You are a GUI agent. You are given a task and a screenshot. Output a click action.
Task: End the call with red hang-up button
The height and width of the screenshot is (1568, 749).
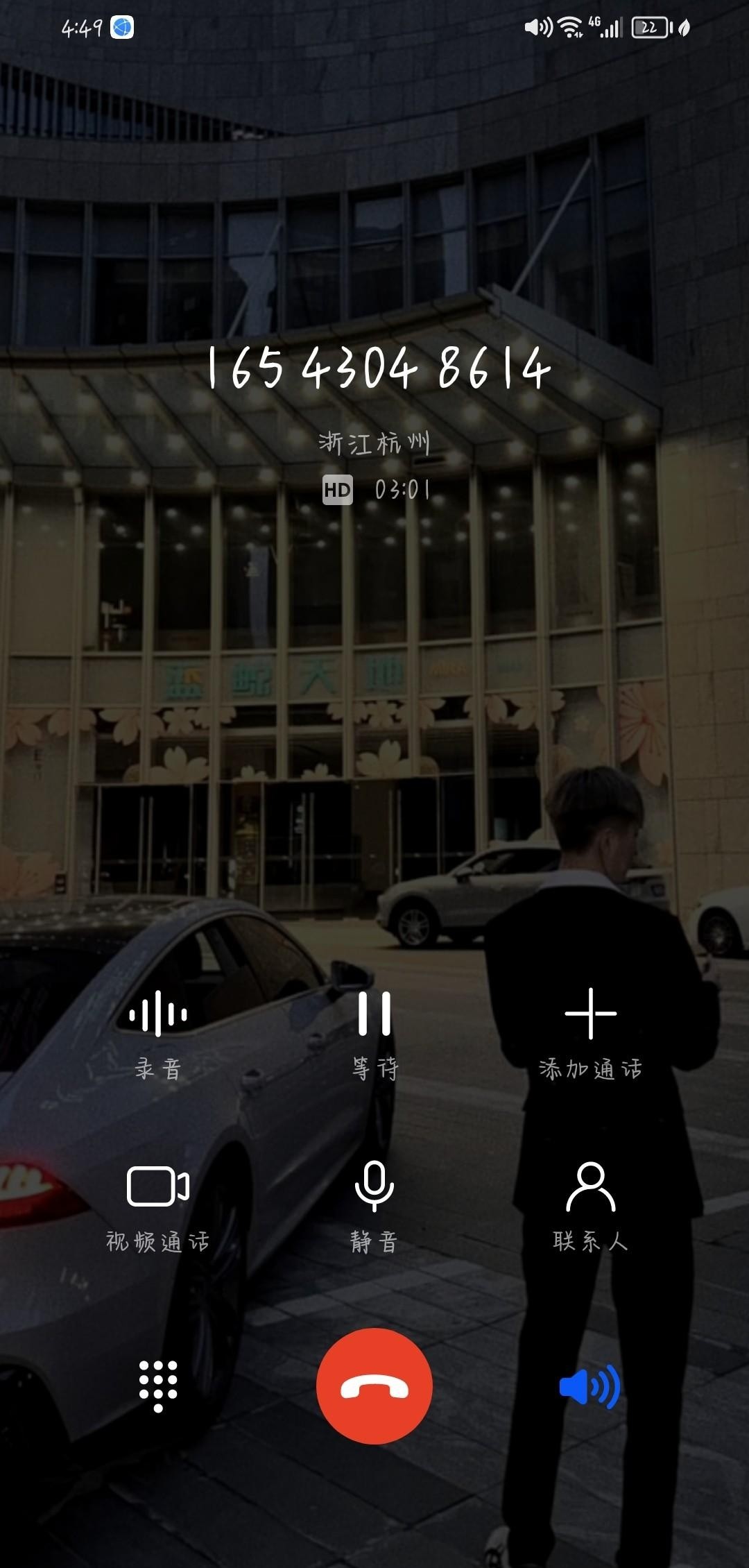point(374,1386)
